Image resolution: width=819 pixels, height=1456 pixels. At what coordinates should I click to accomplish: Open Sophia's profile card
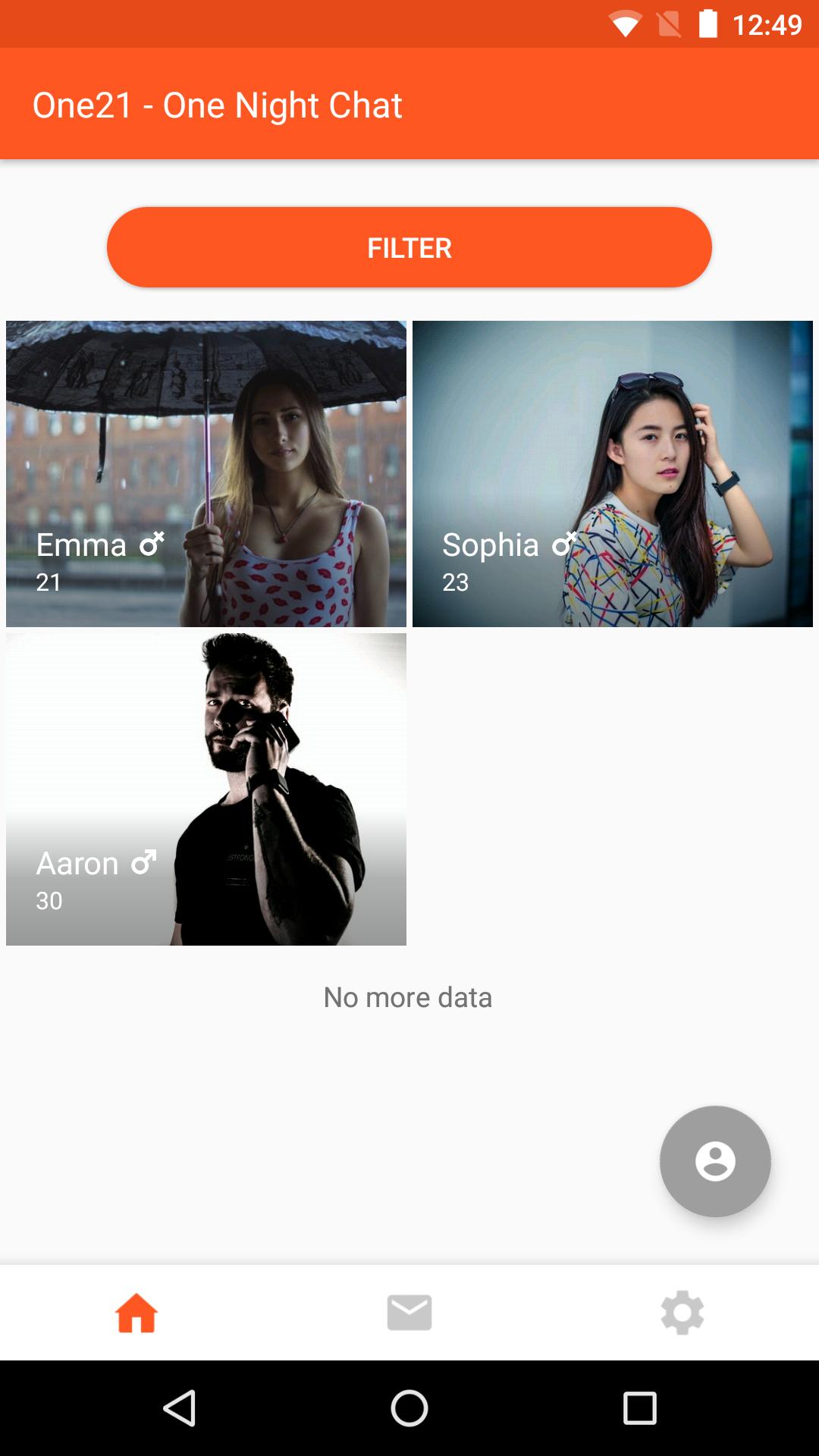612,473
